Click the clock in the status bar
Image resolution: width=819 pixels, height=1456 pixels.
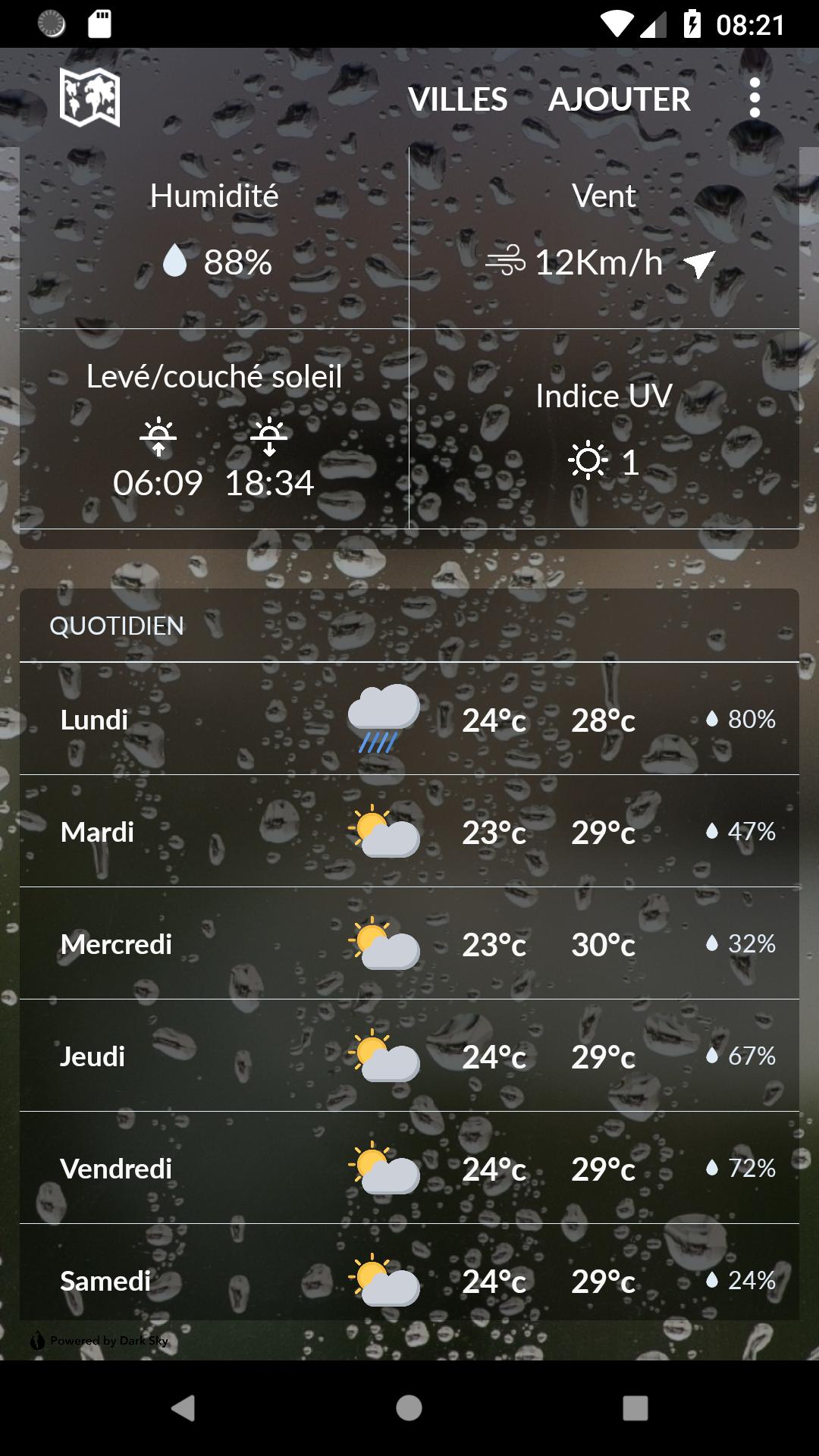tap(749, 23)
